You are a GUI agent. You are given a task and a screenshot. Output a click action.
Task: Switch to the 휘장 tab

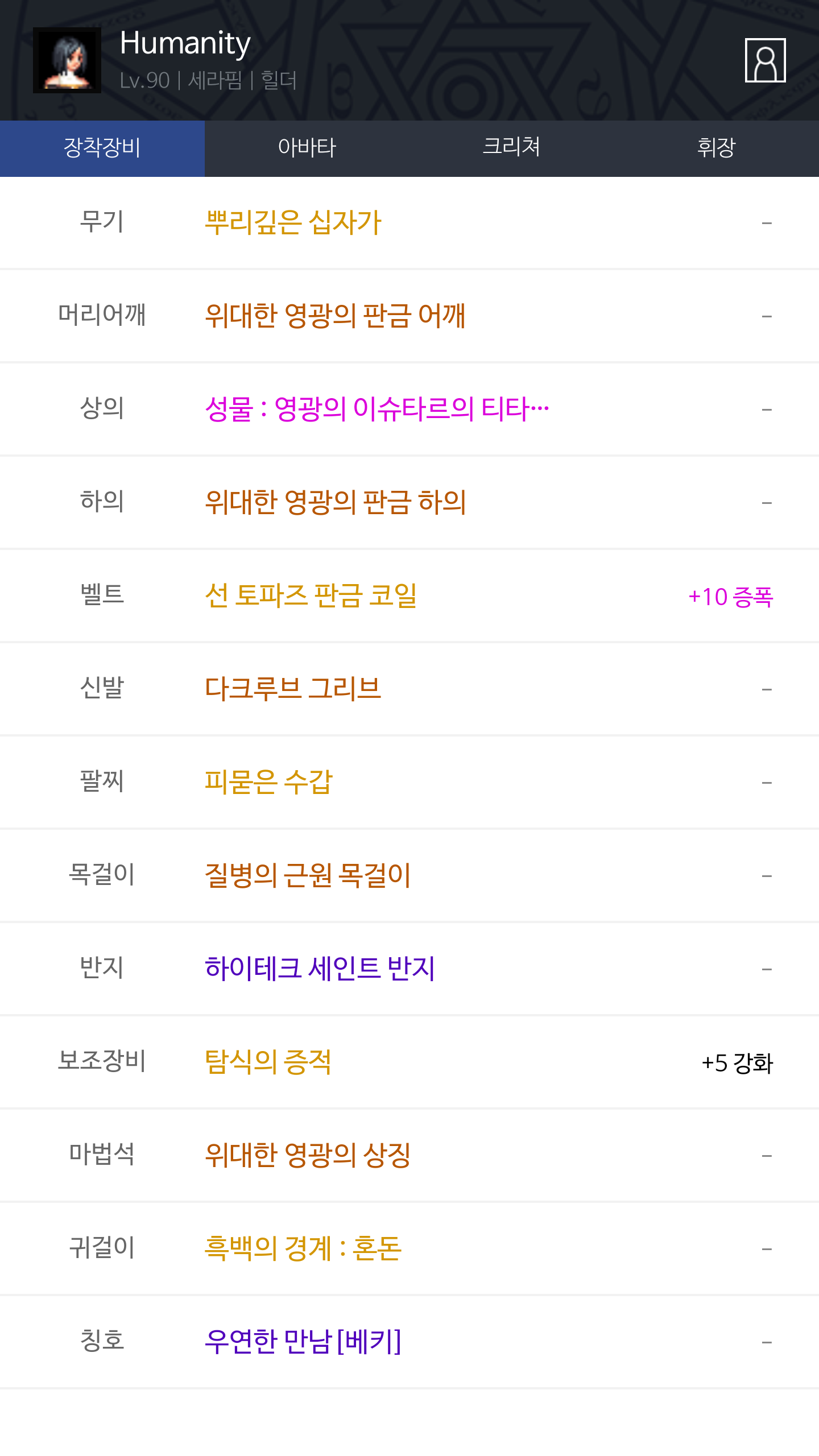point(717,148)
